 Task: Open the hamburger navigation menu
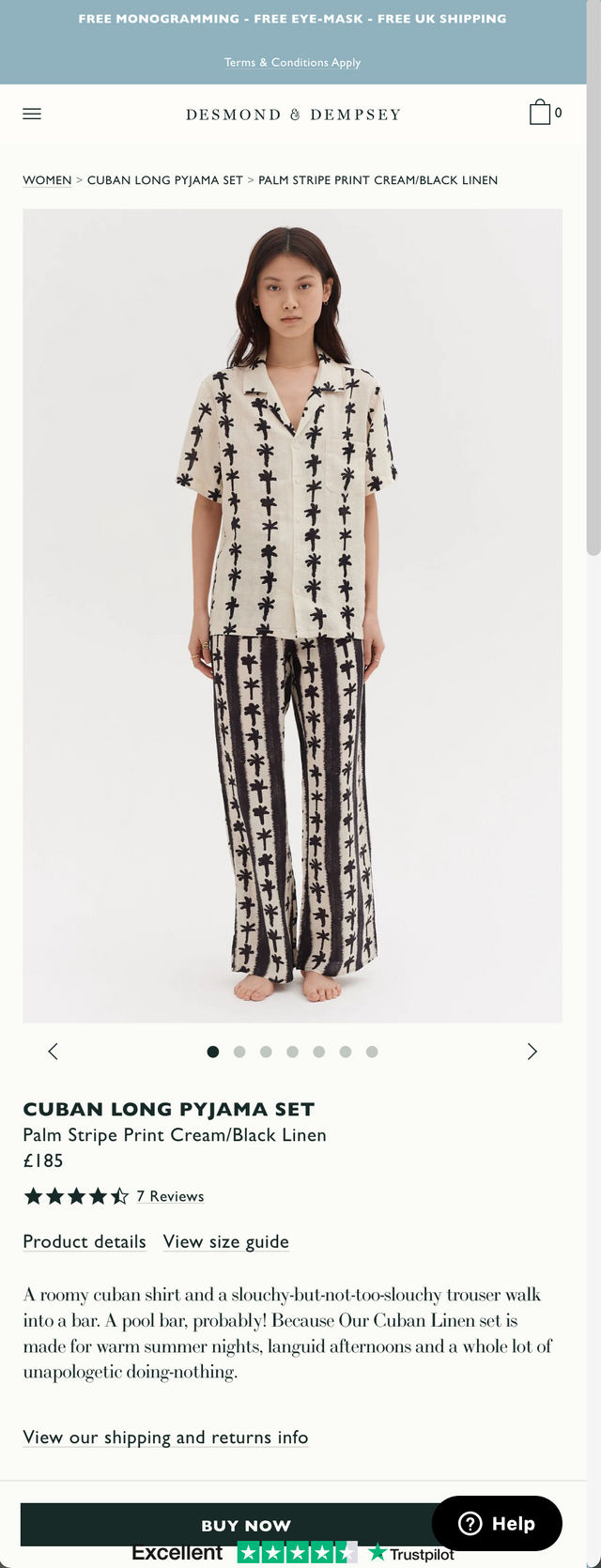point(32,114)
